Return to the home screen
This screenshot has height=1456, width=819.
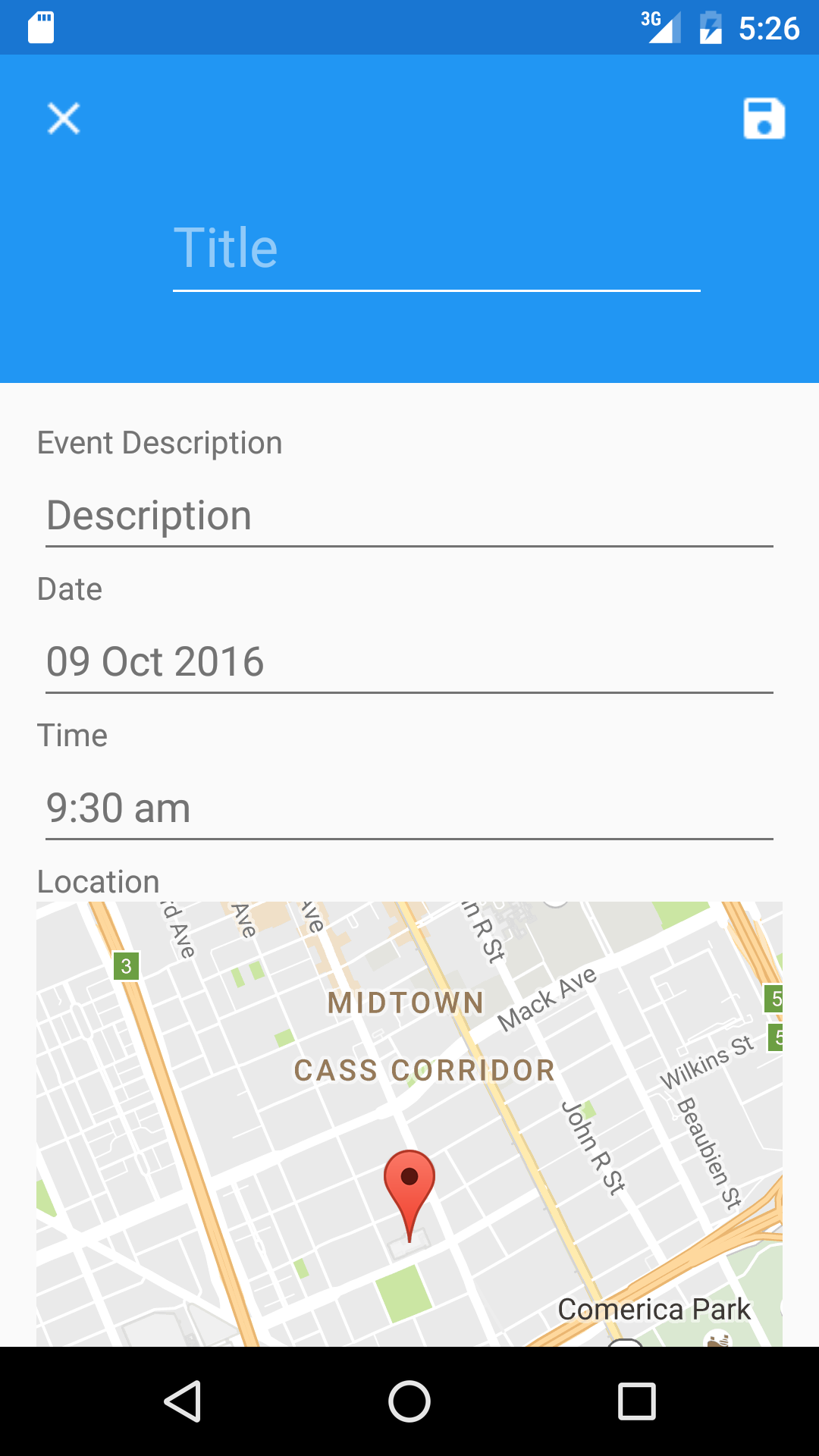point(409,1401)
